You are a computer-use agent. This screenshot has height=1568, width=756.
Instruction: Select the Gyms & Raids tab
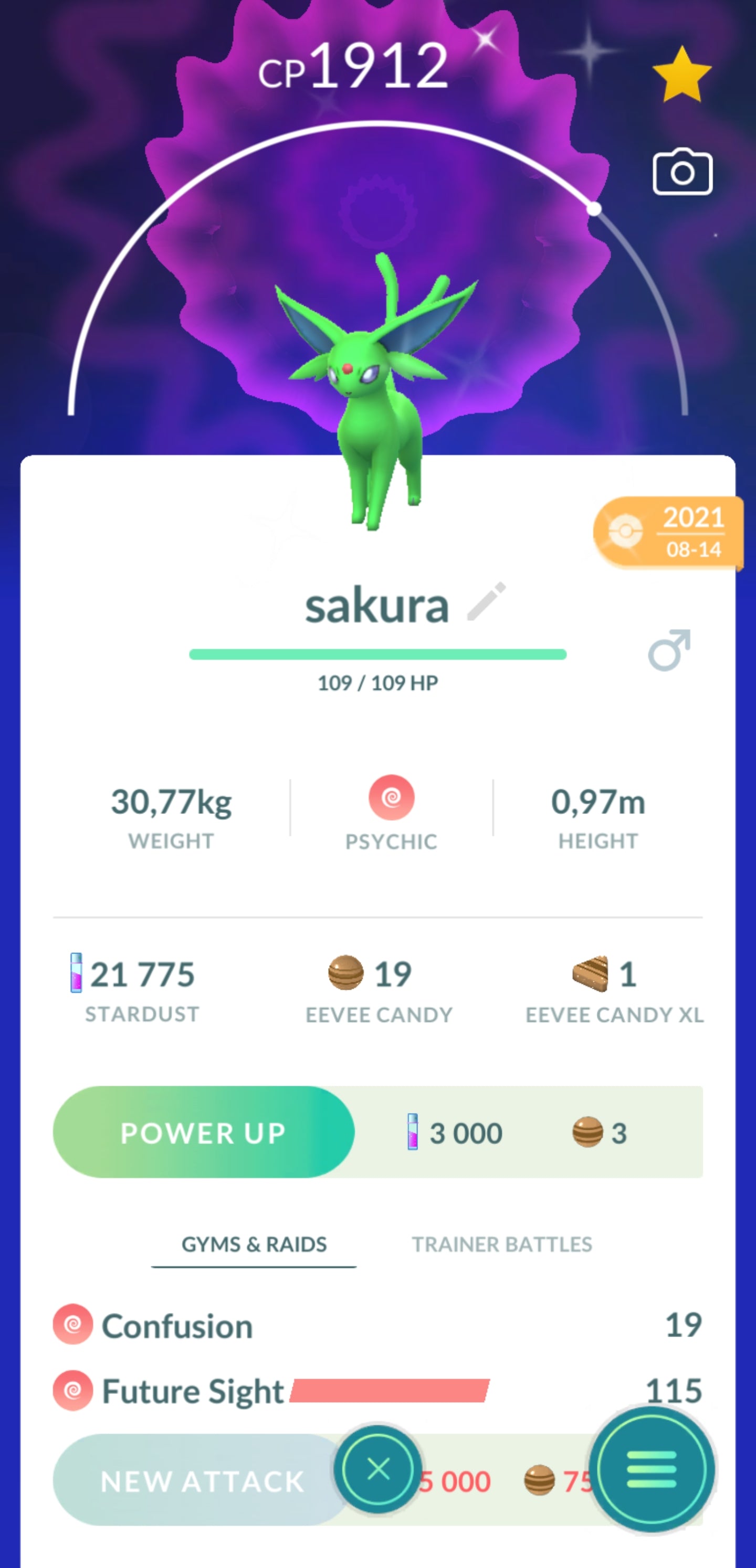tap(254, 1245)
